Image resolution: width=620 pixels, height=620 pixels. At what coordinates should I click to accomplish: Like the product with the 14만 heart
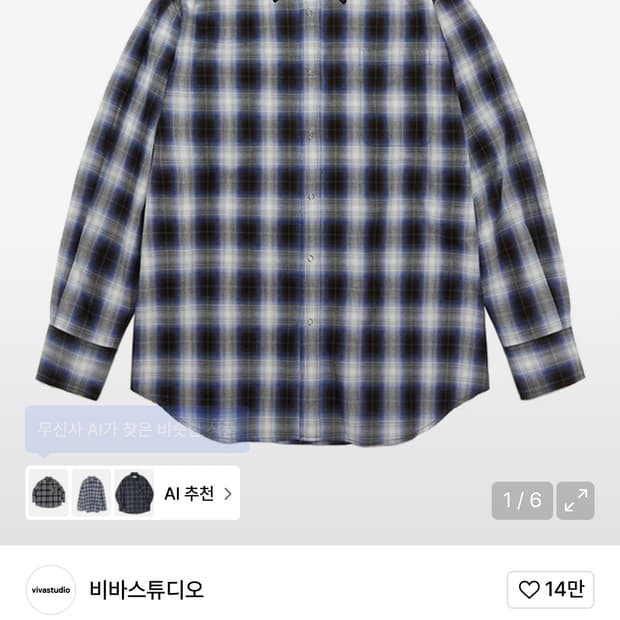click(550, 590)
